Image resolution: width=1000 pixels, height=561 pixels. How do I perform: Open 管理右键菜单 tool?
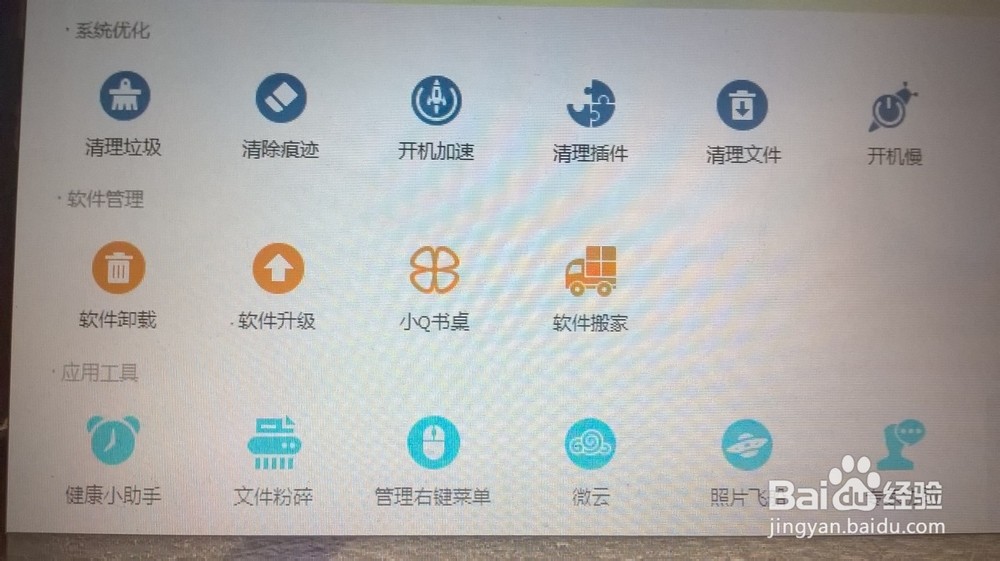click(x=433, y=442)
